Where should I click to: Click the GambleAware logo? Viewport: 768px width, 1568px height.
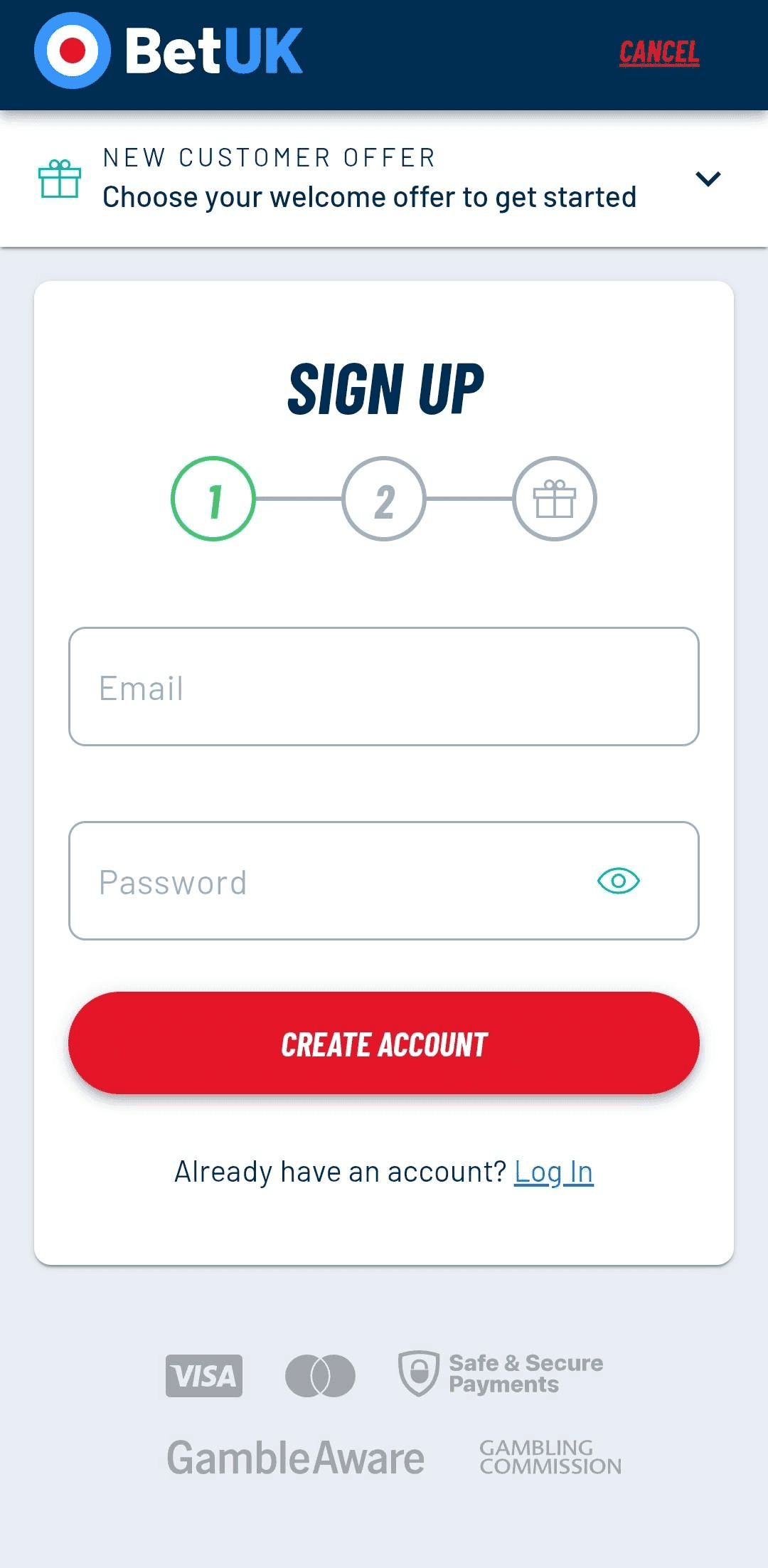click(294, 1458)
